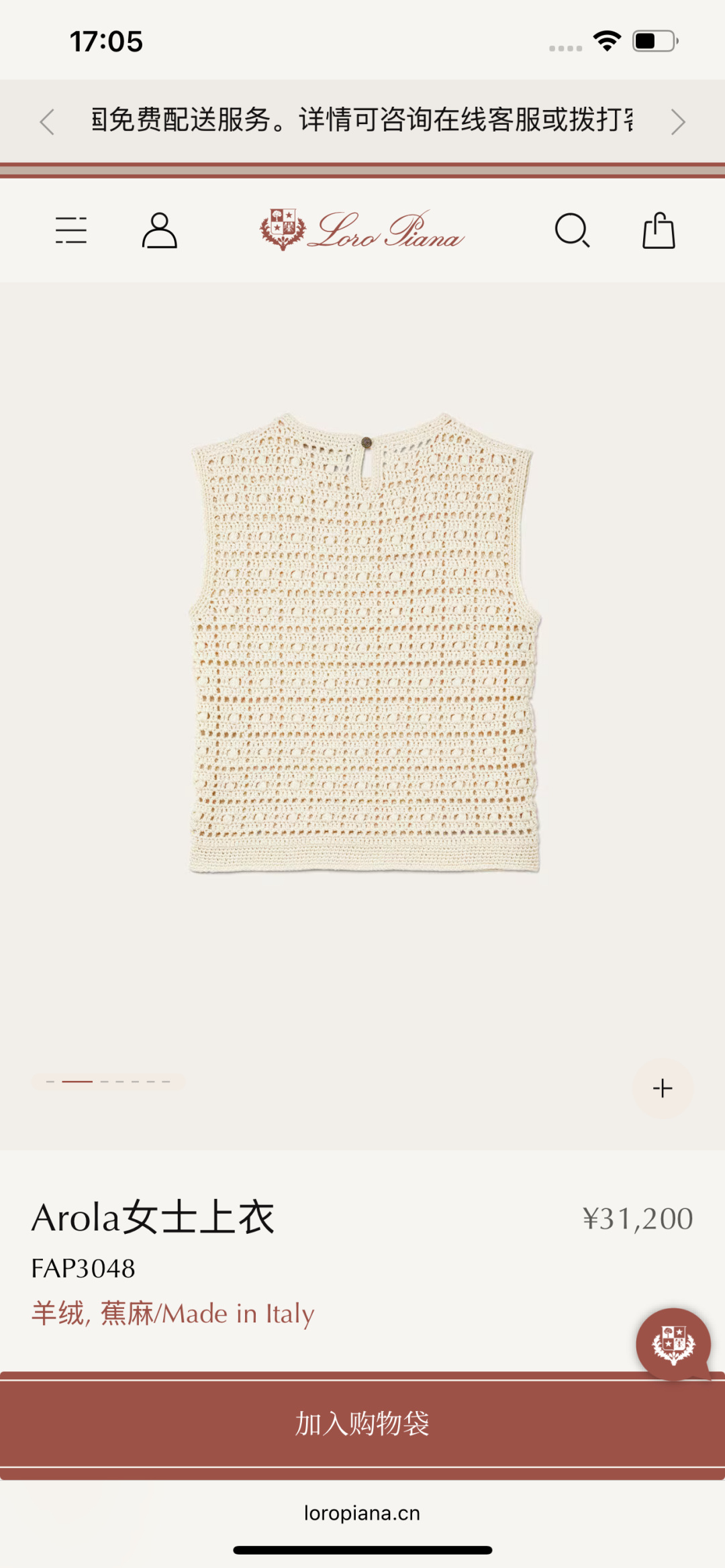725x1568 pixels.
Task: Open the account profile icon
Action: 160,231
